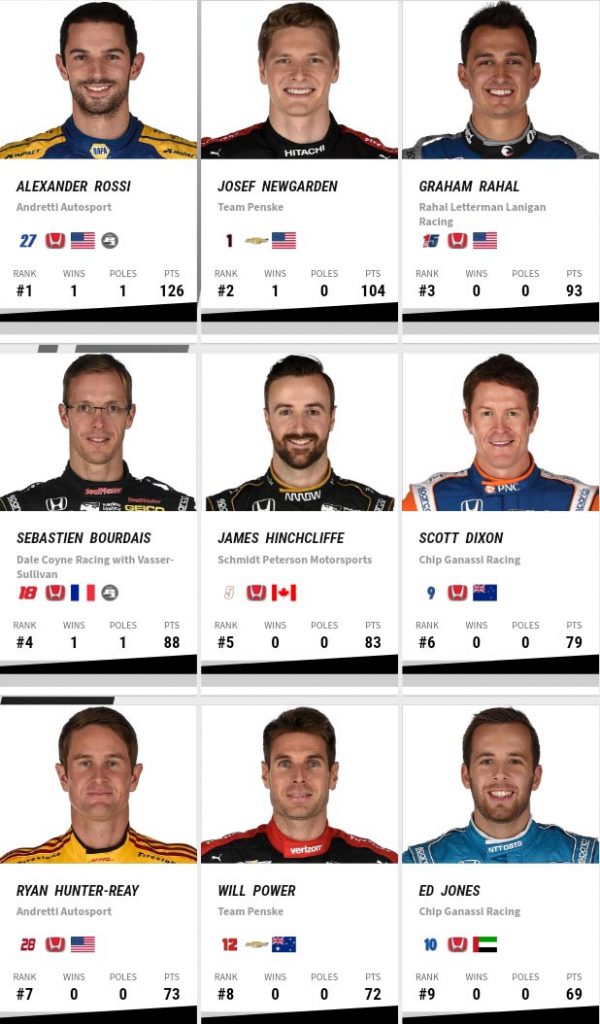Select the Graham Rahal card
600x1024 pixels.
500,186
